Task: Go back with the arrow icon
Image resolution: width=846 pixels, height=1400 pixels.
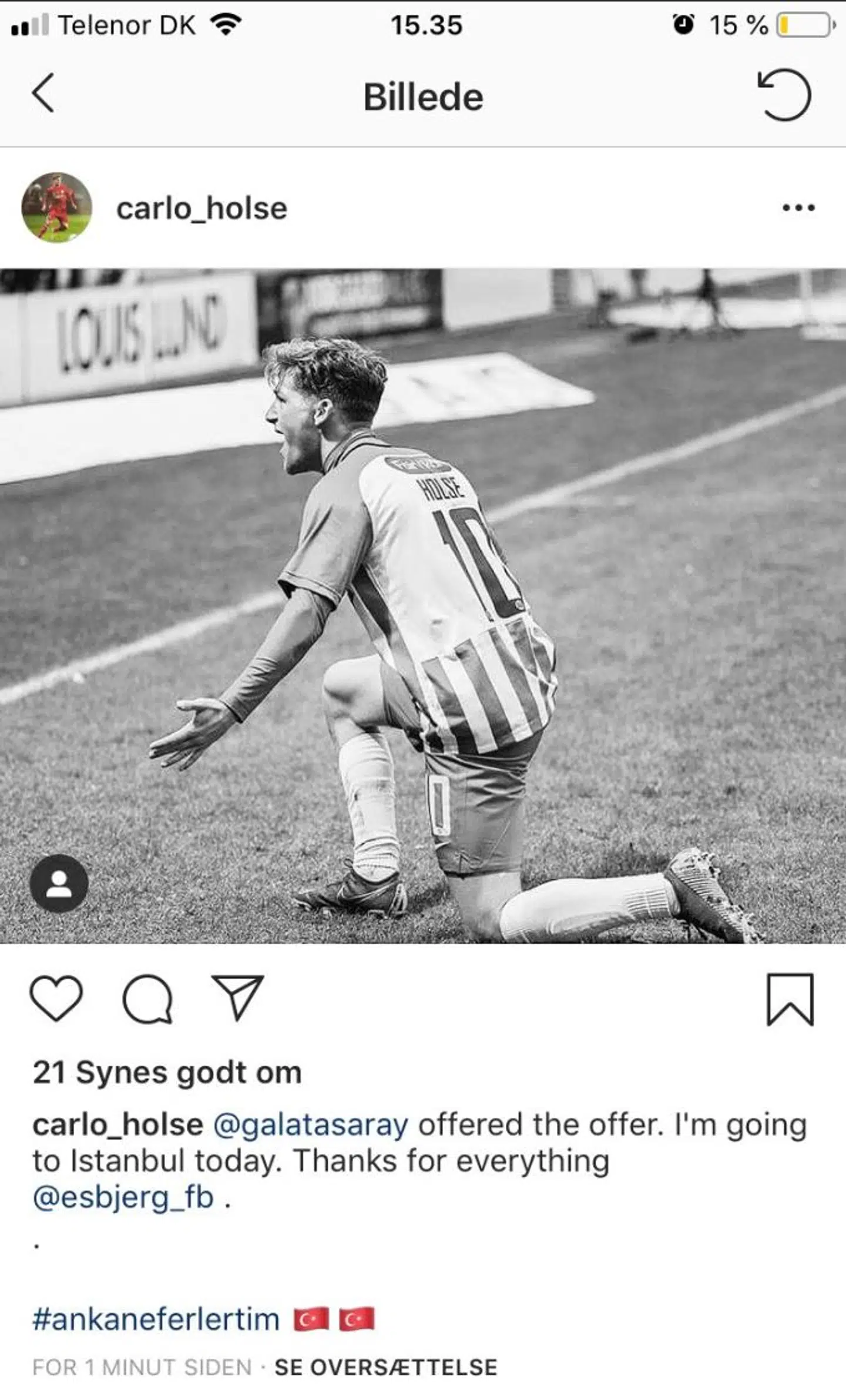Action: click(43, 93)
